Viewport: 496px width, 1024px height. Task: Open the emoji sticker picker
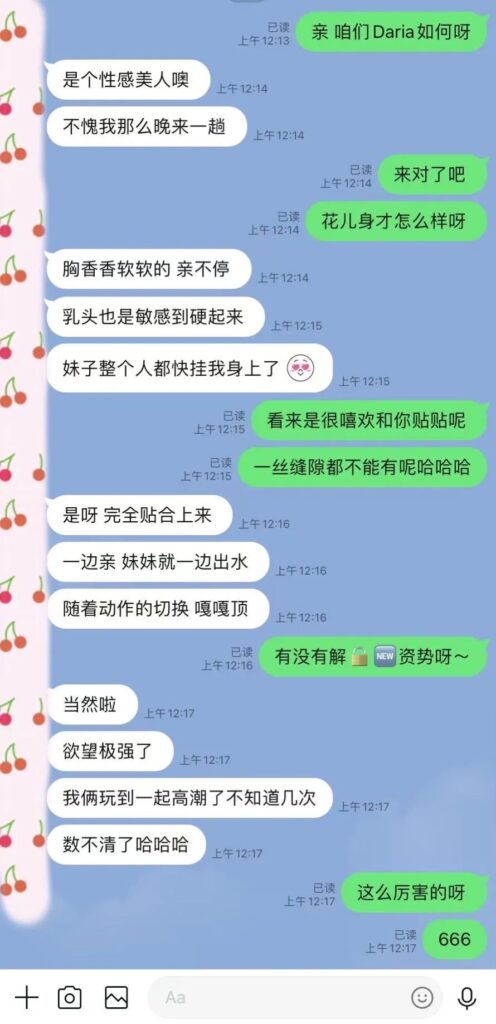coord(422,997)
